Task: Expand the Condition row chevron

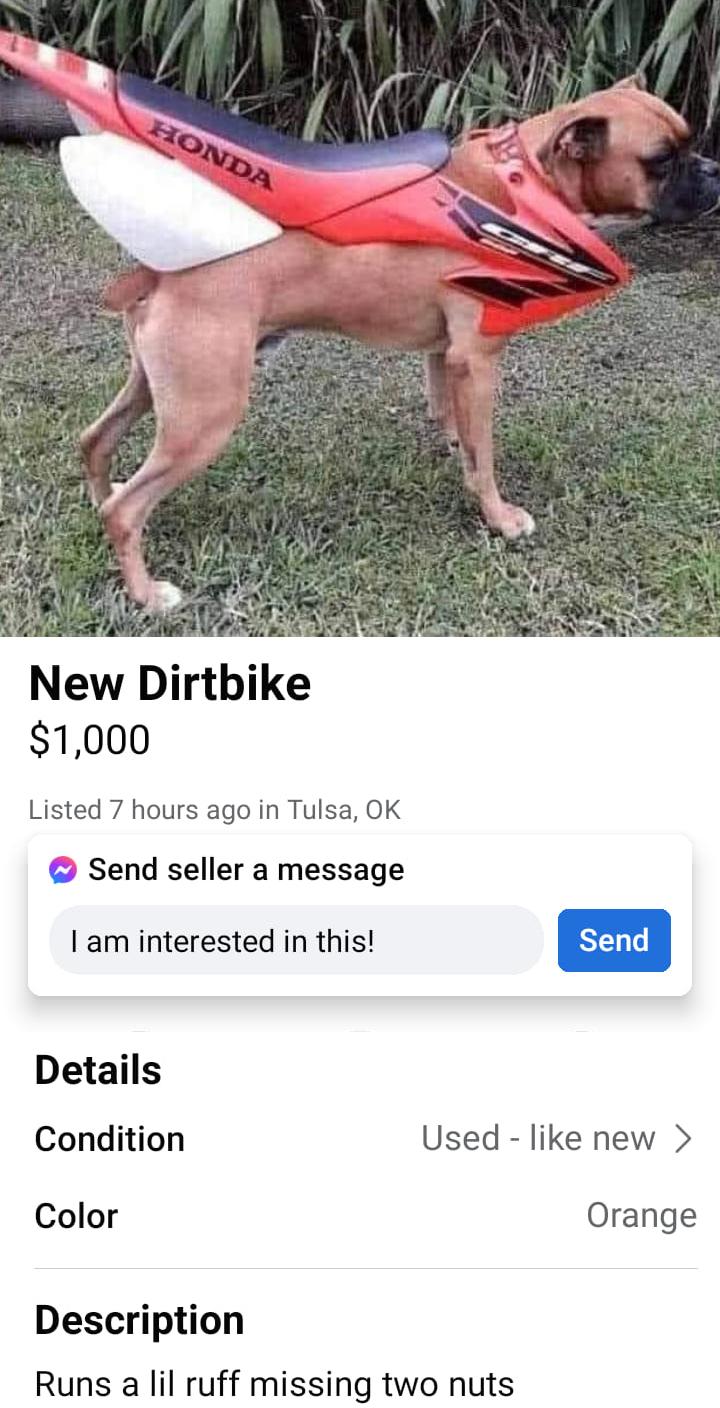Action: pos(683,1138)
